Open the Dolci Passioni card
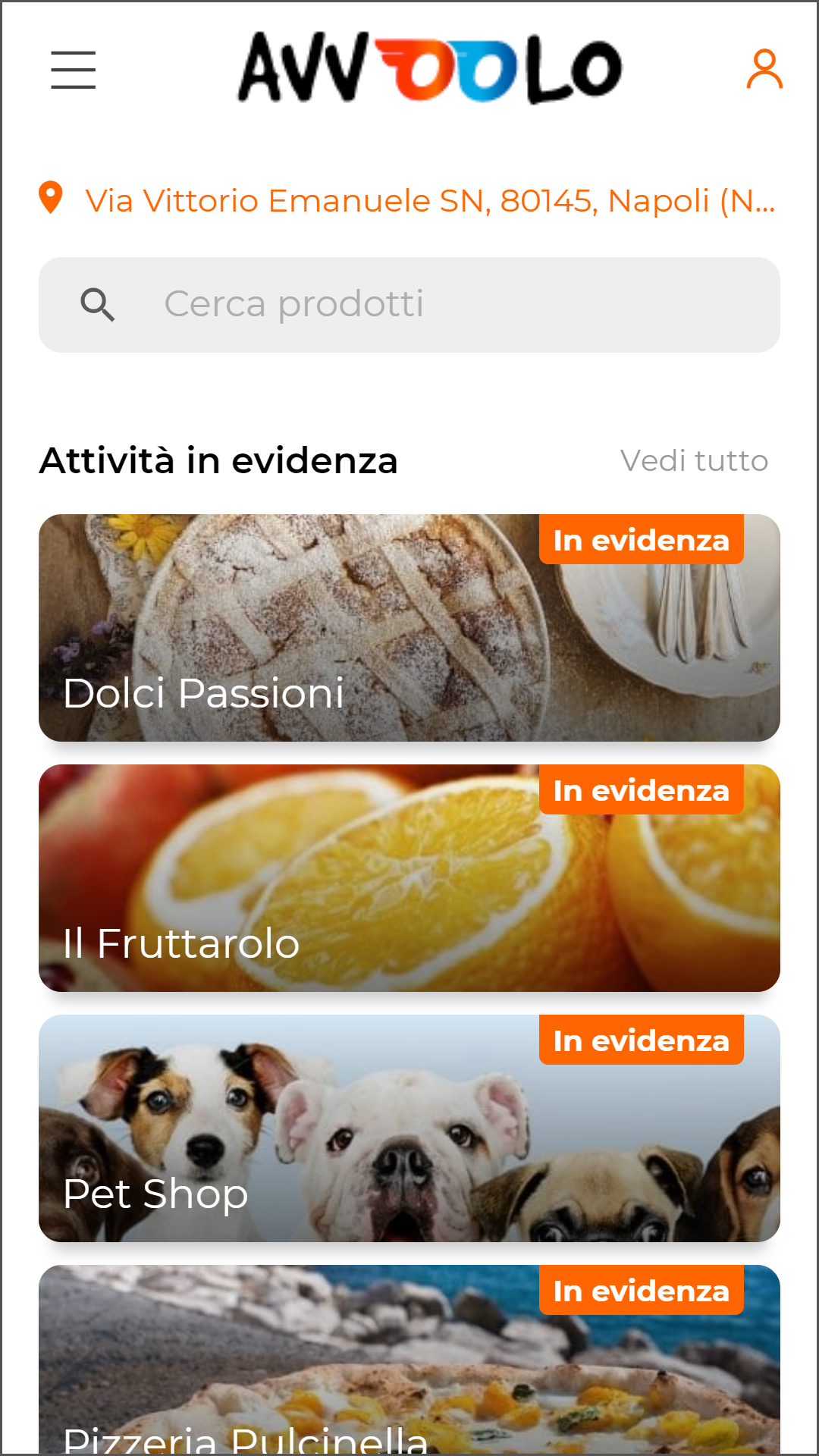 [x=409, y=628]
